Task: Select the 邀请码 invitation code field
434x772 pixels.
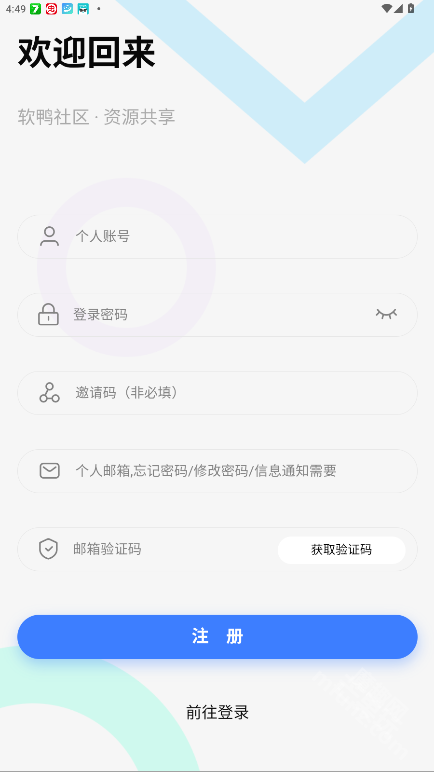Action: 217,393
